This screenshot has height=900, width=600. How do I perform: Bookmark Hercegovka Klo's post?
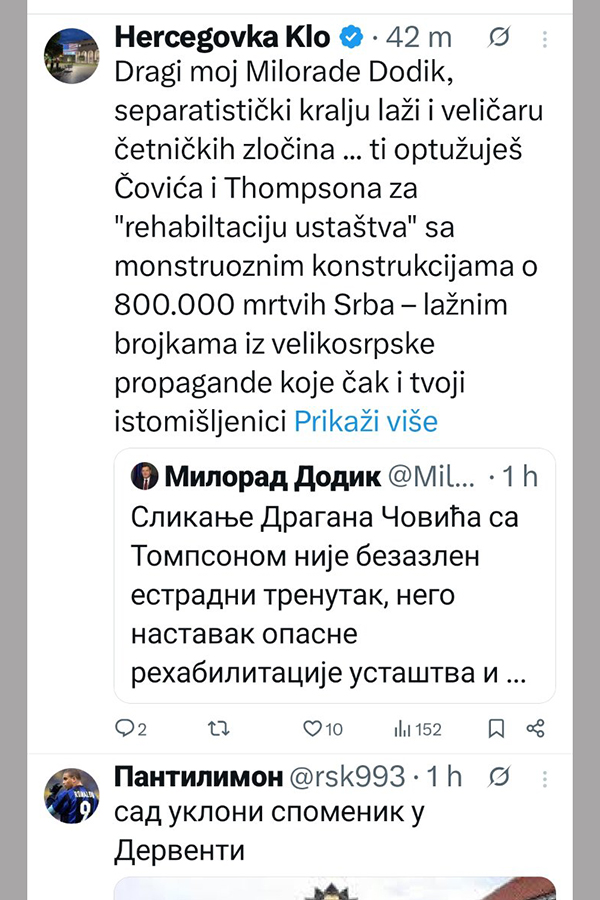pyautogui.click(x=496, y=729)
